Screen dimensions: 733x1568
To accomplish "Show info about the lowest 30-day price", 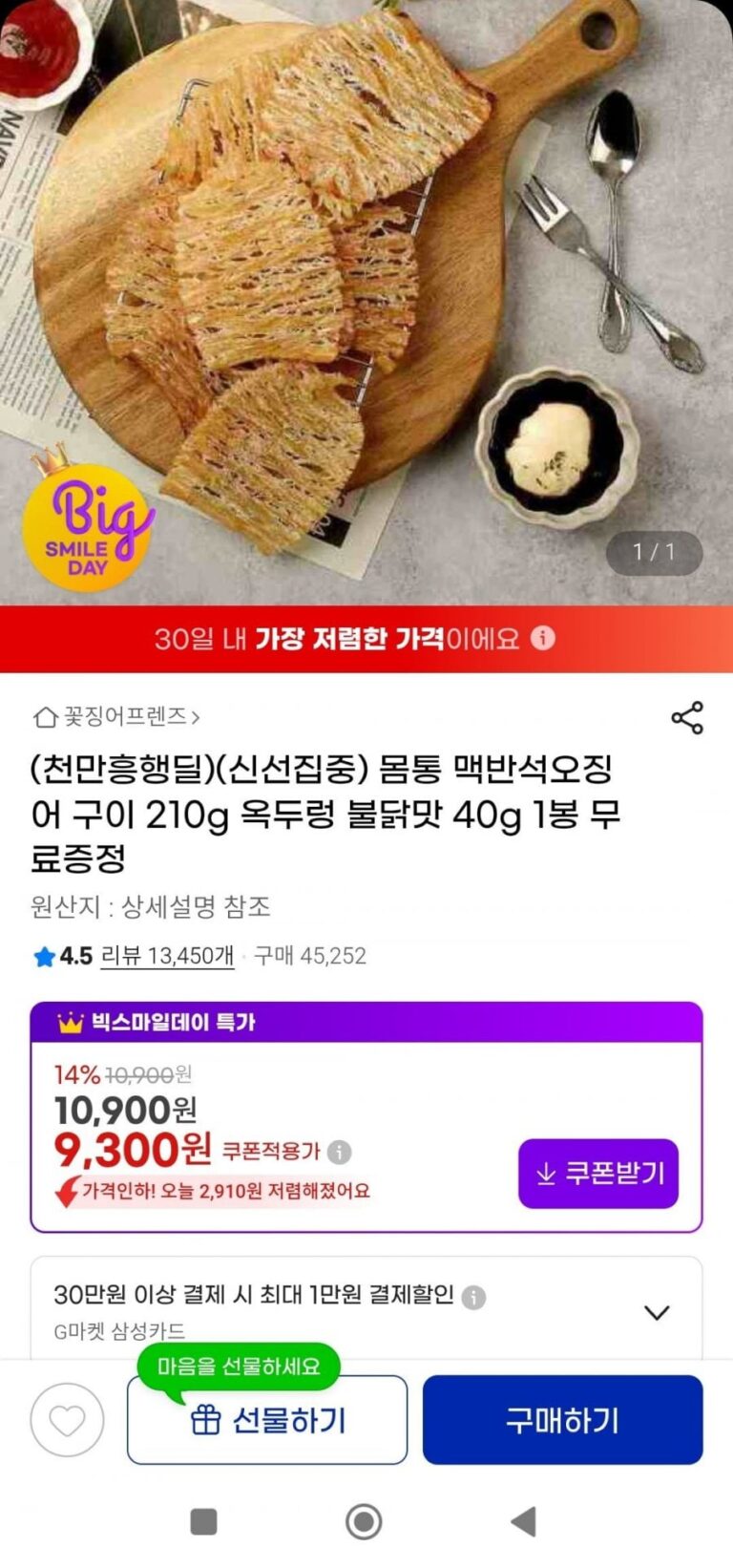I will [543, 638].
